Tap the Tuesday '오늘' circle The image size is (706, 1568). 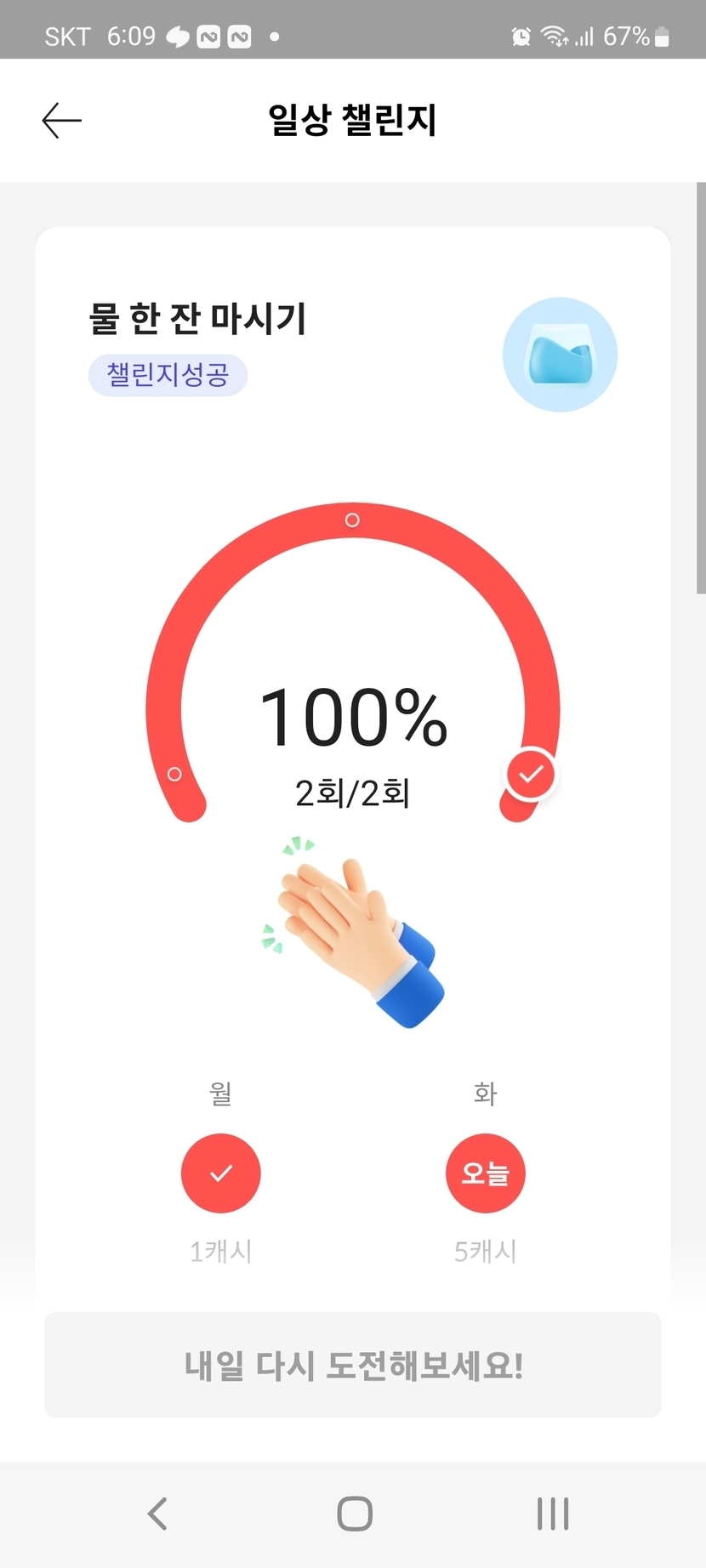(x=486, y=1173)
